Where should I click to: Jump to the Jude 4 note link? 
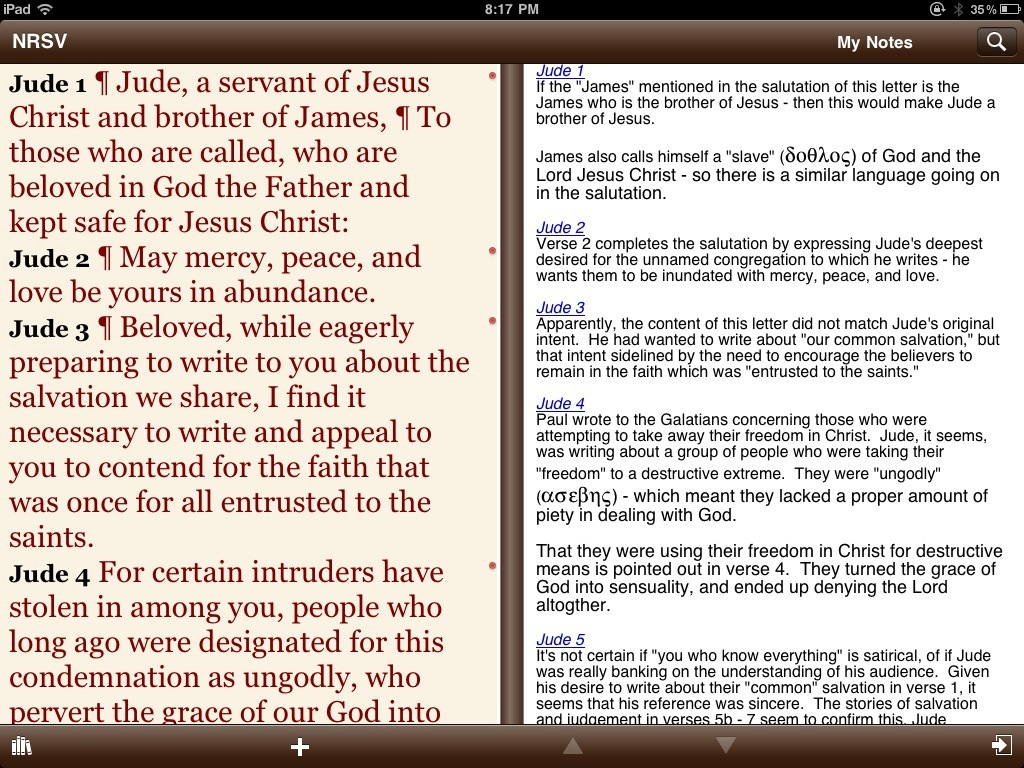(560, 404)
